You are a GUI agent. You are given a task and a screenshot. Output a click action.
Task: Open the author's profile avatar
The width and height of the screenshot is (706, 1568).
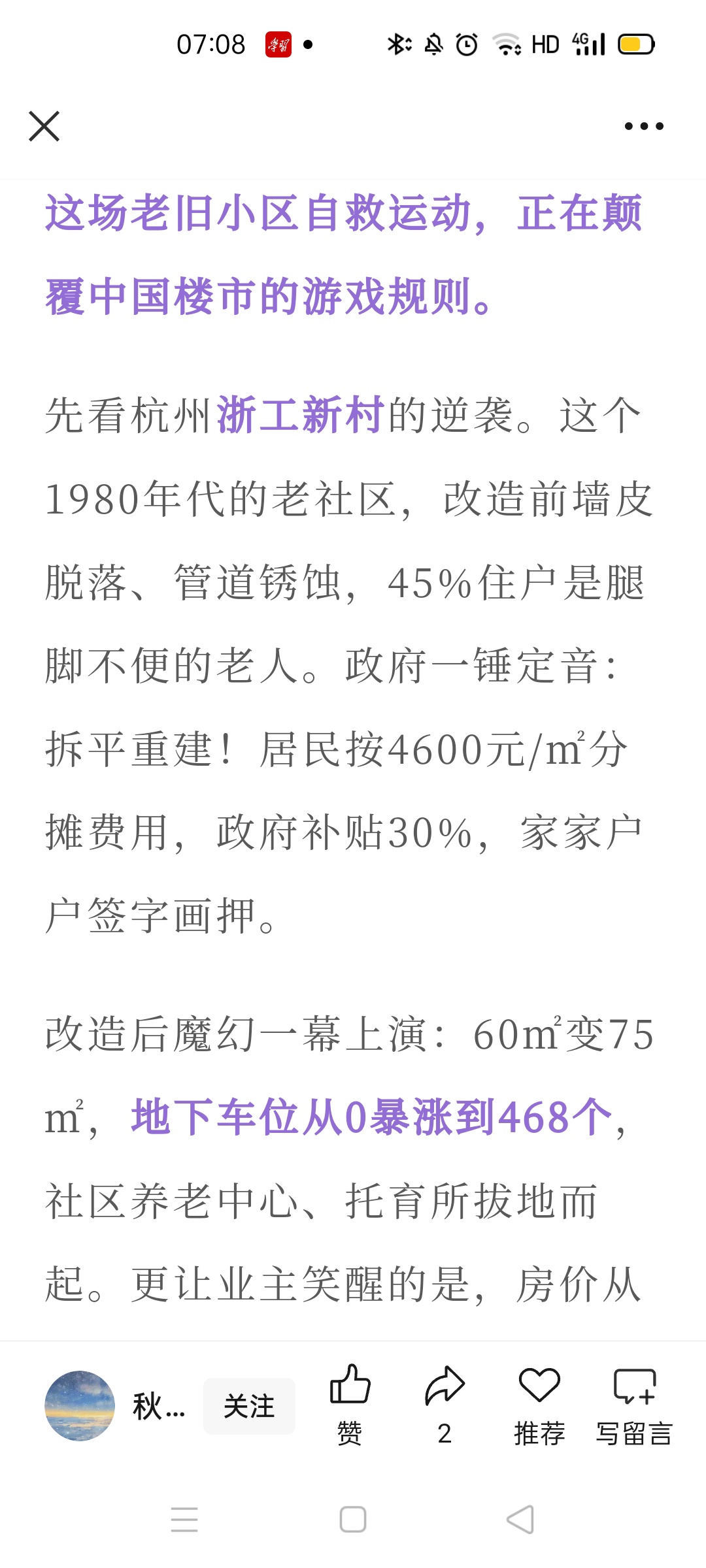(80, 1406)
